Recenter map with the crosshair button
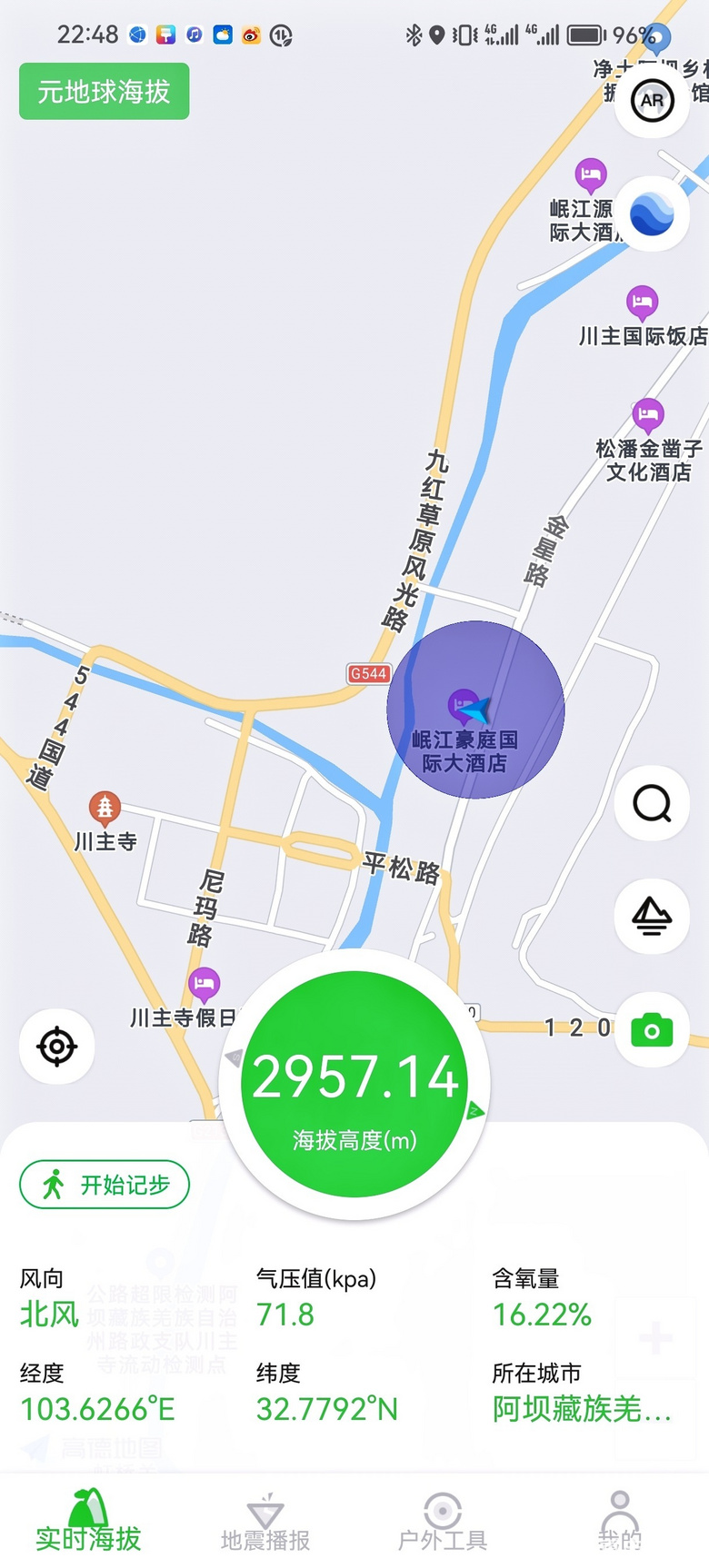The width and height of the screenshot is (709, 1568). [x=56, y=1046]
